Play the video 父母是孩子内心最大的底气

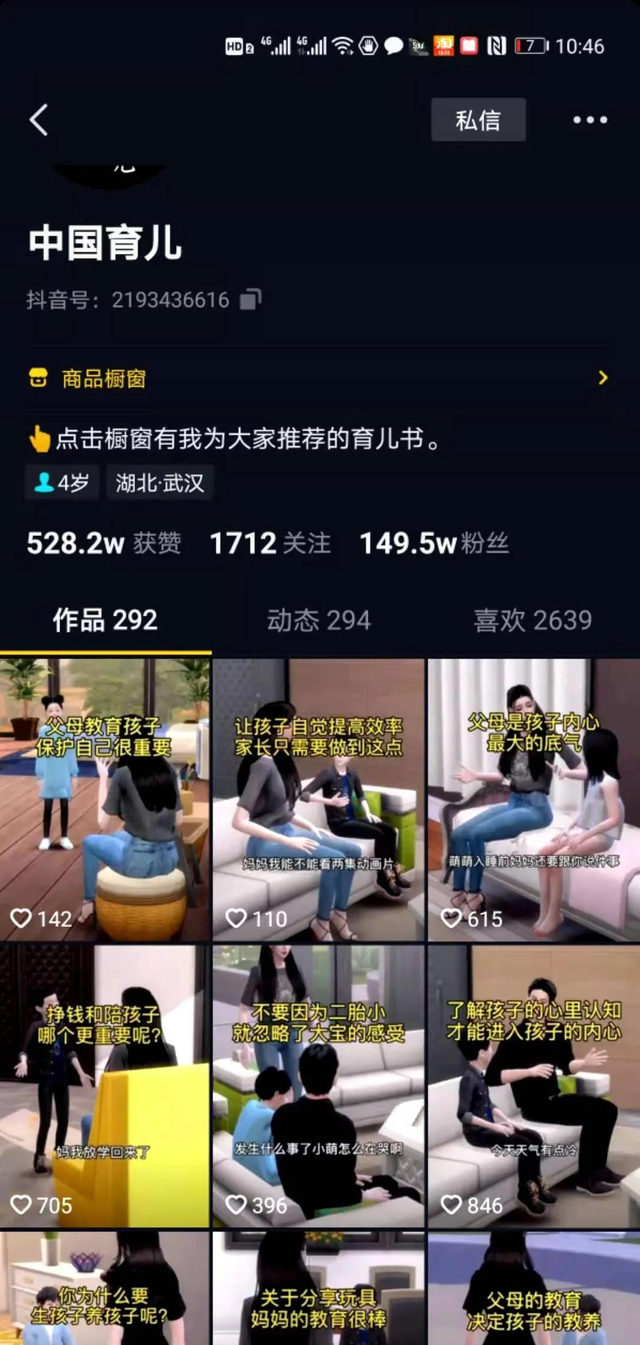coord(533,798)
